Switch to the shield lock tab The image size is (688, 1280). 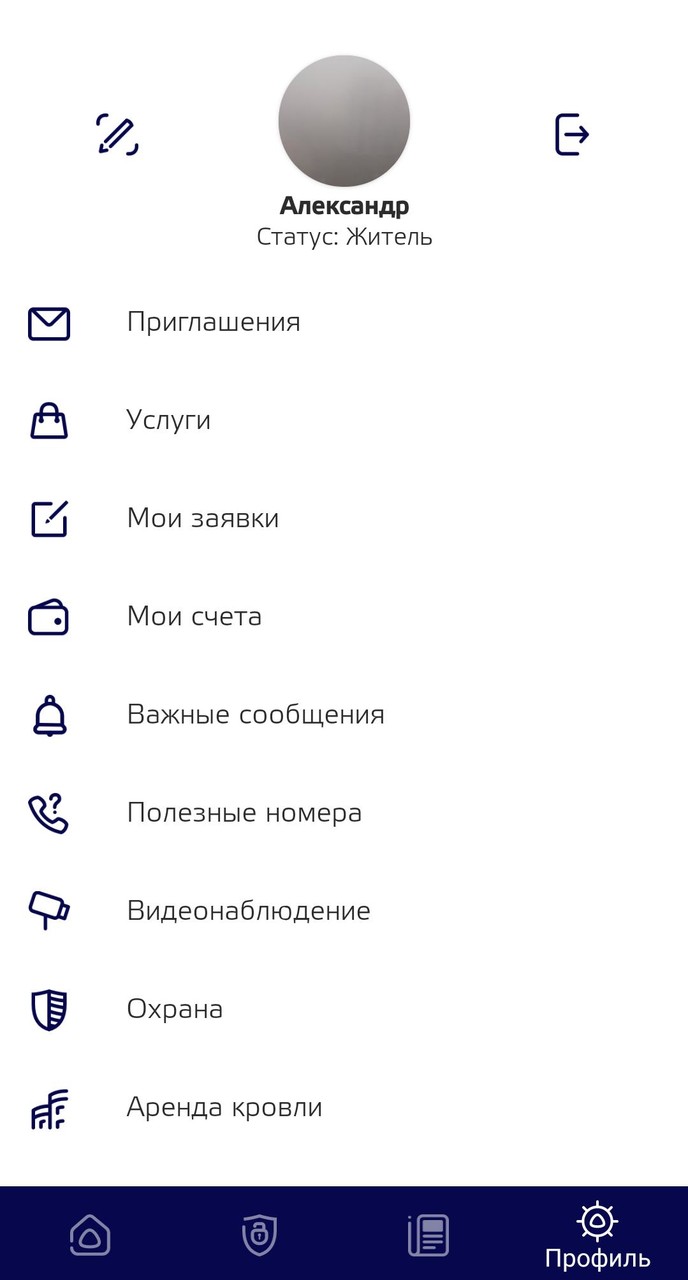259,1235
